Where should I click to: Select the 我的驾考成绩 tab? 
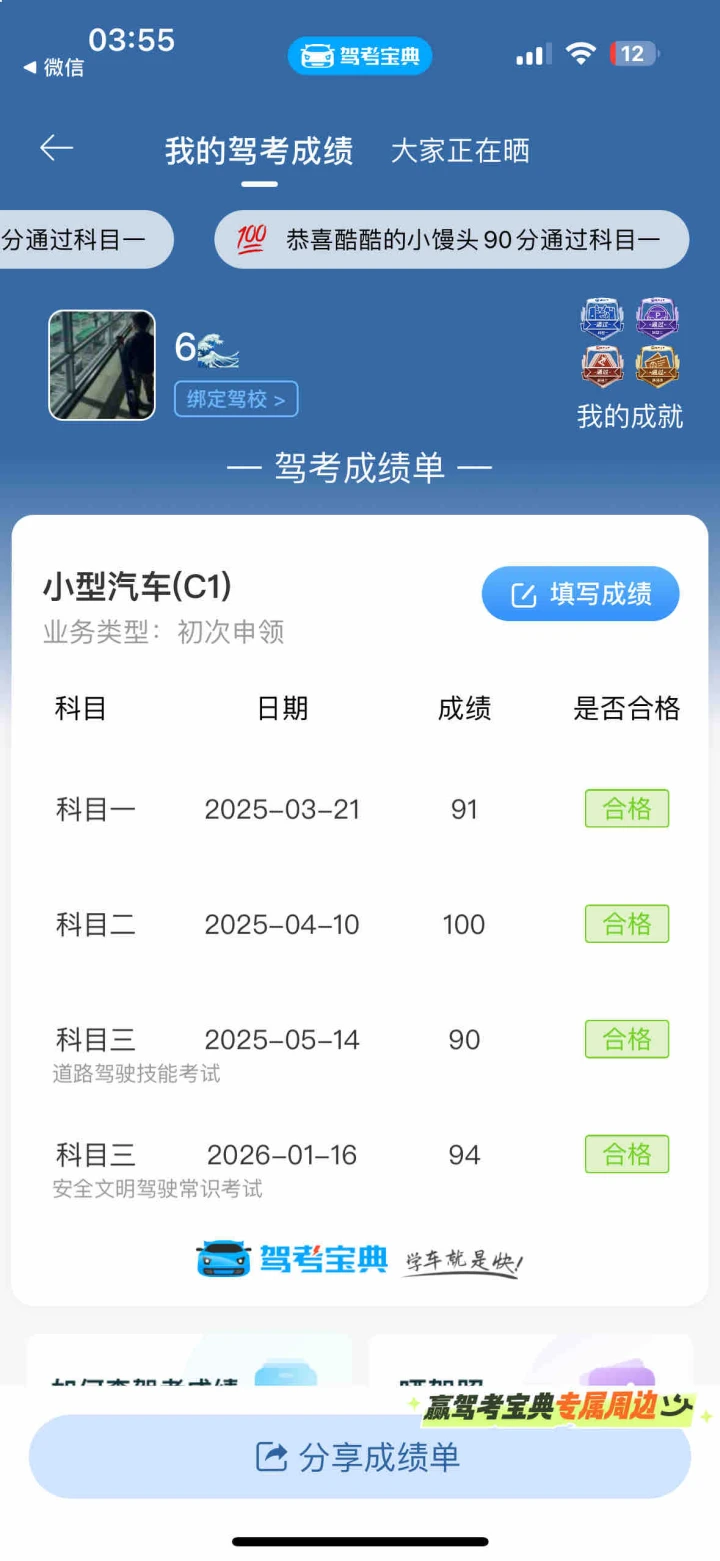pyautogui.click(x=259, y=151)
